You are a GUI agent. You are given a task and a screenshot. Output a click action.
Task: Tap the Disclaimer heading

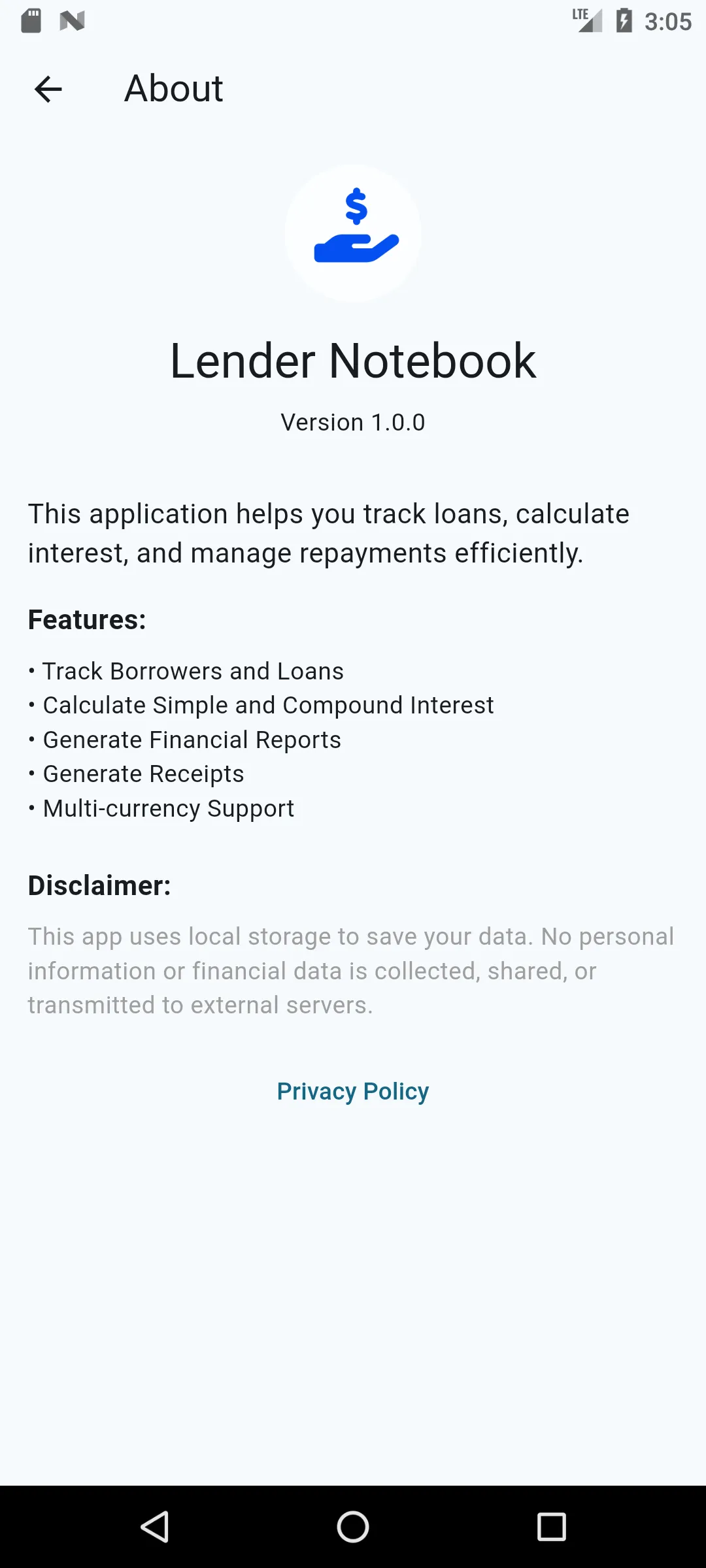(99, 886)
